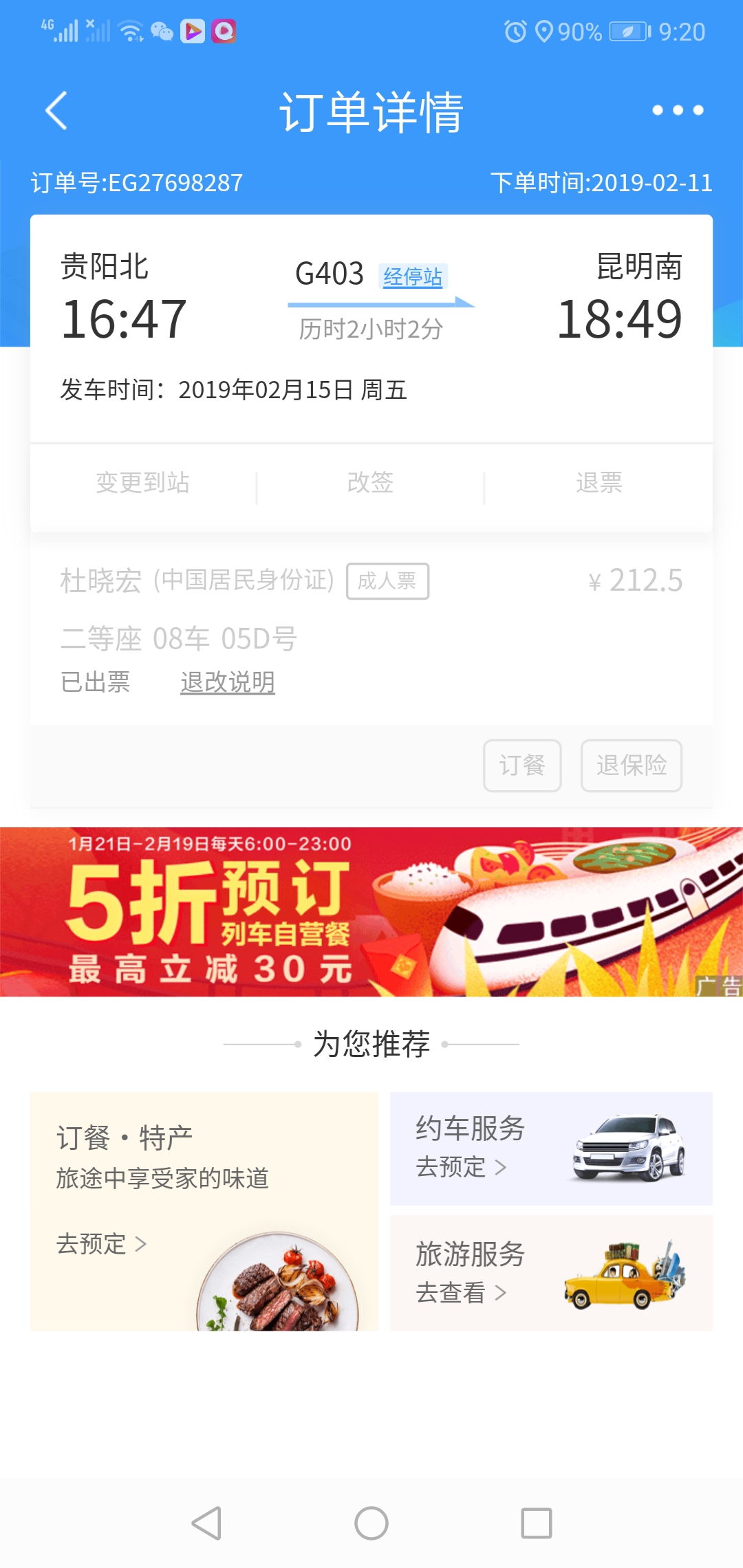Tap 变更到站 to change arrival station

click(142, 483)
